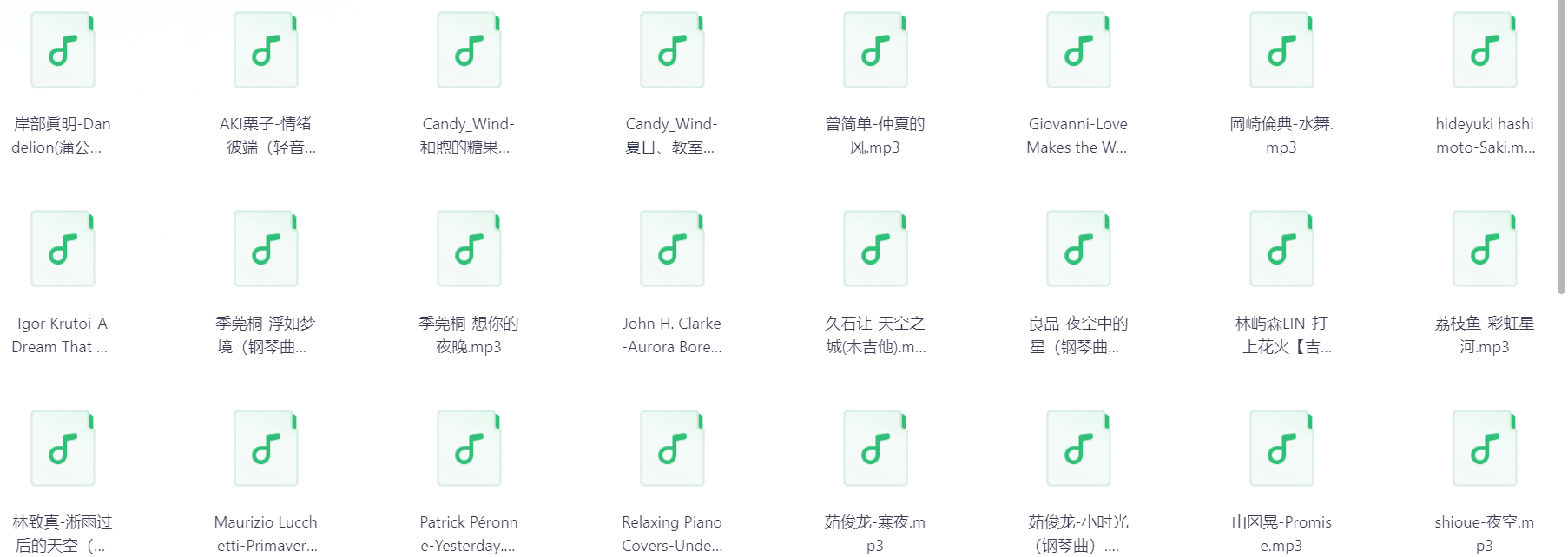Open 久石让-天空之城 guitar file
This screenshot has height=557, width=1568.
tap(875, 249)
